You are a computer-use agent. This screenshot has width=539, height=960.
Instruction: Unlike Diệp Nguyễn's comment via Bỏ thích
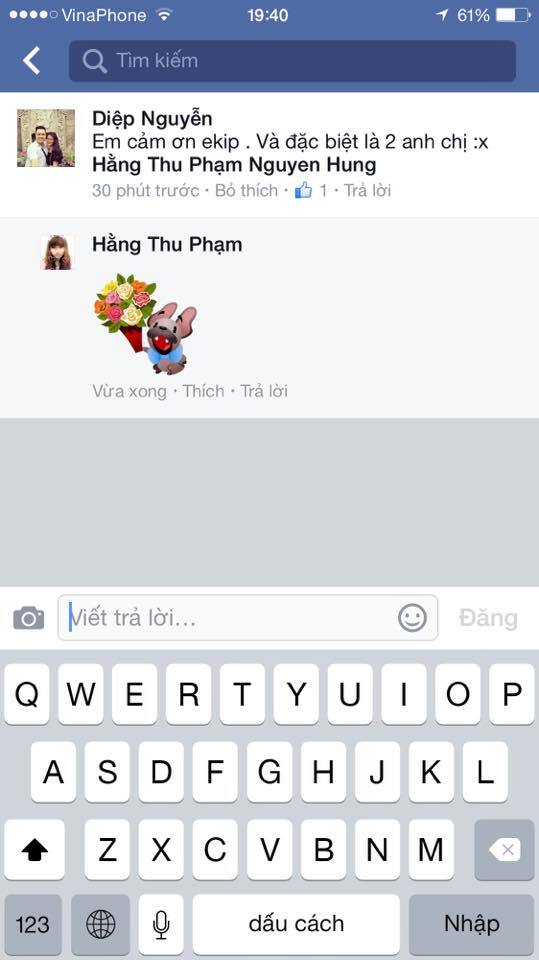pos(246,190)
